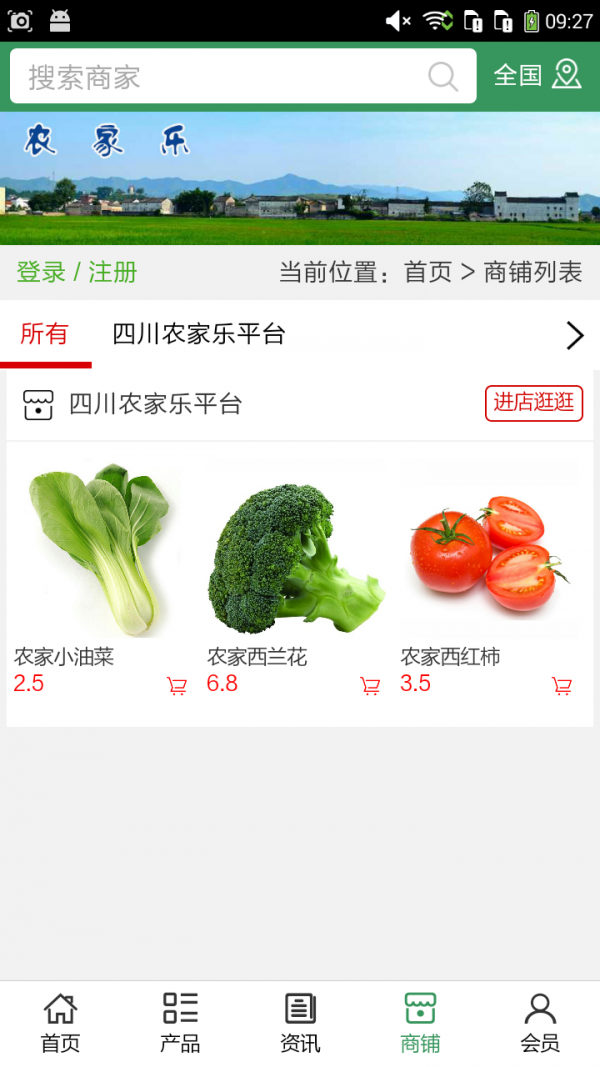Open the 资讯 bottom tab
Image resolution: width=600 pixels, height=1067 pixels.
(x=300, y=1023)
